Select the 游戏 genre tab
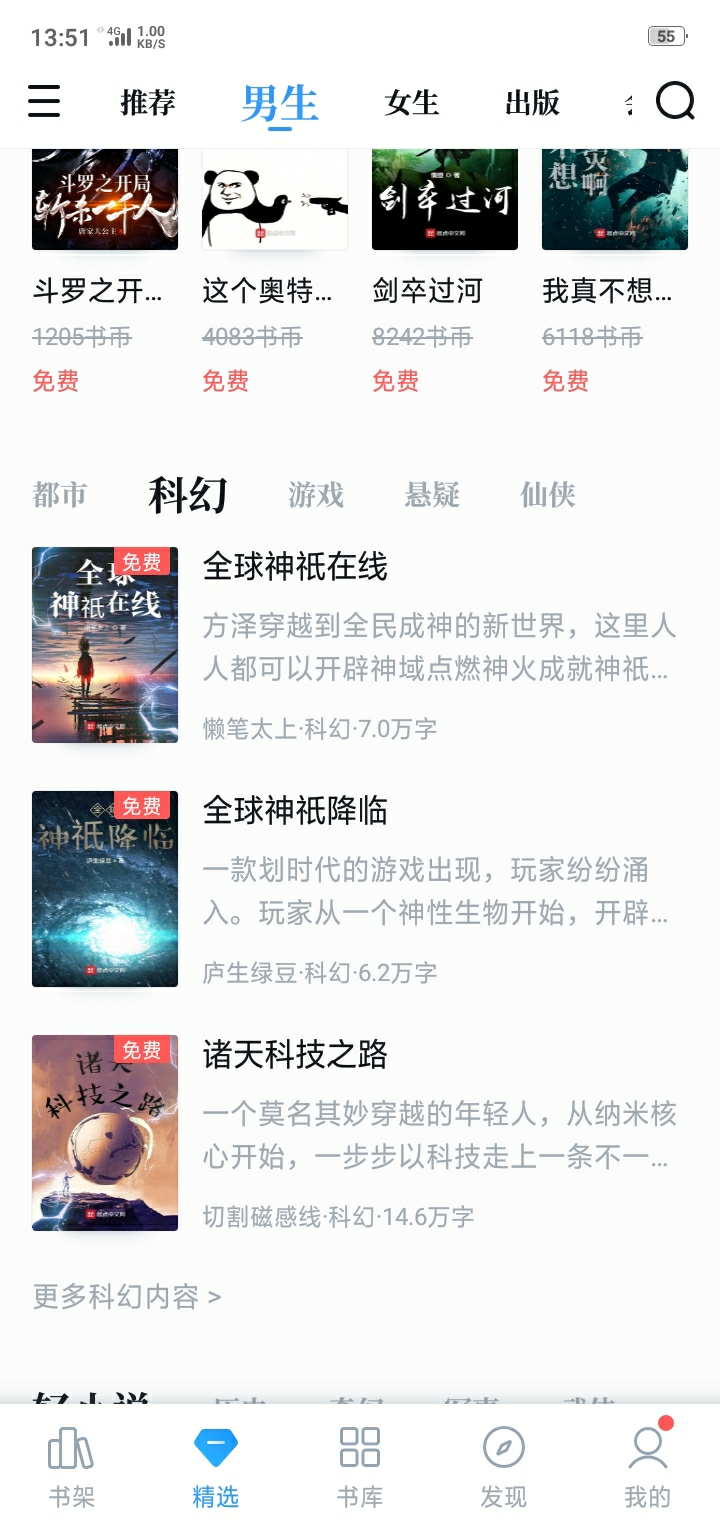Image resolution: width=720 pixels, height=1520 pixels. click(x=316, y=495)
